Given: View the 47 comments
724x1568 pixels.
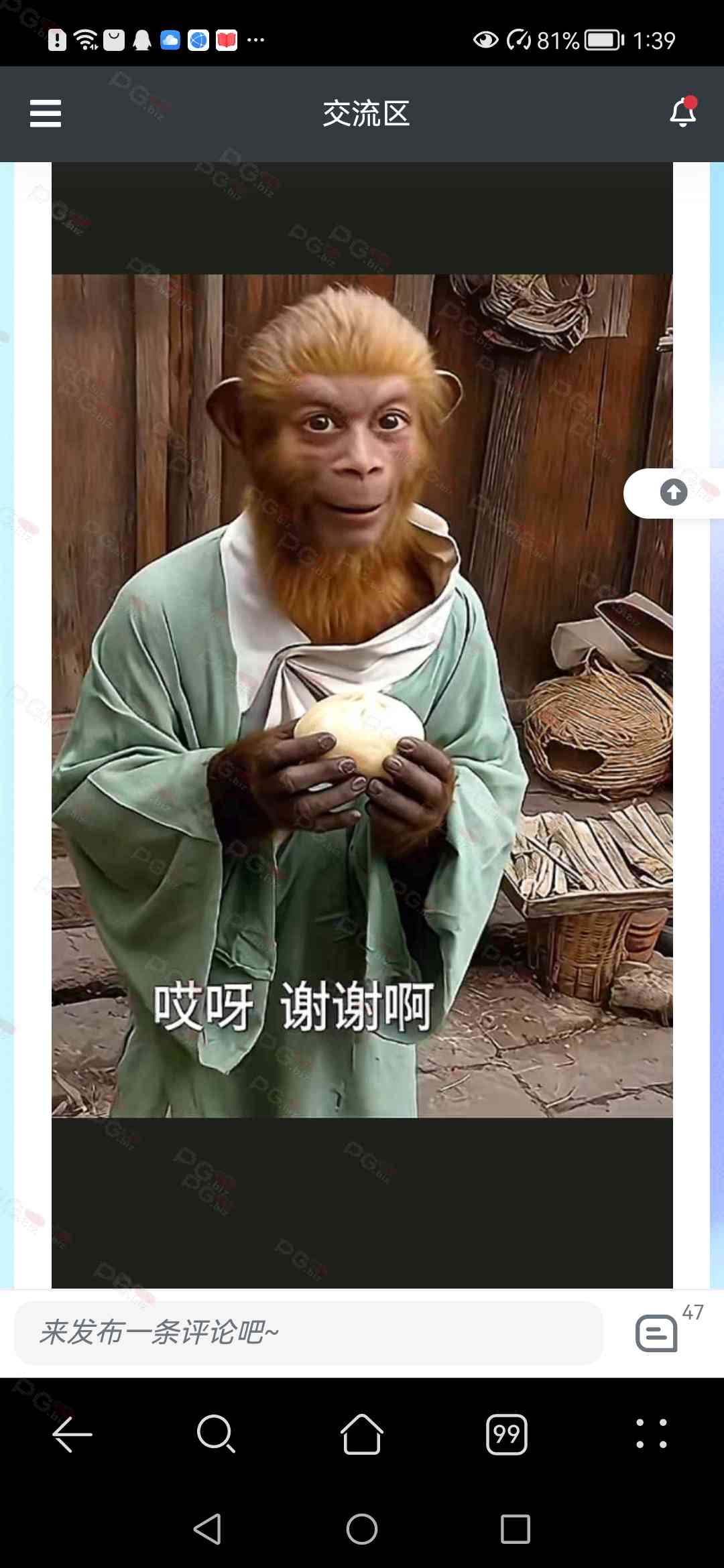Looking at the screenshot, I should (x=657, y=1332).
